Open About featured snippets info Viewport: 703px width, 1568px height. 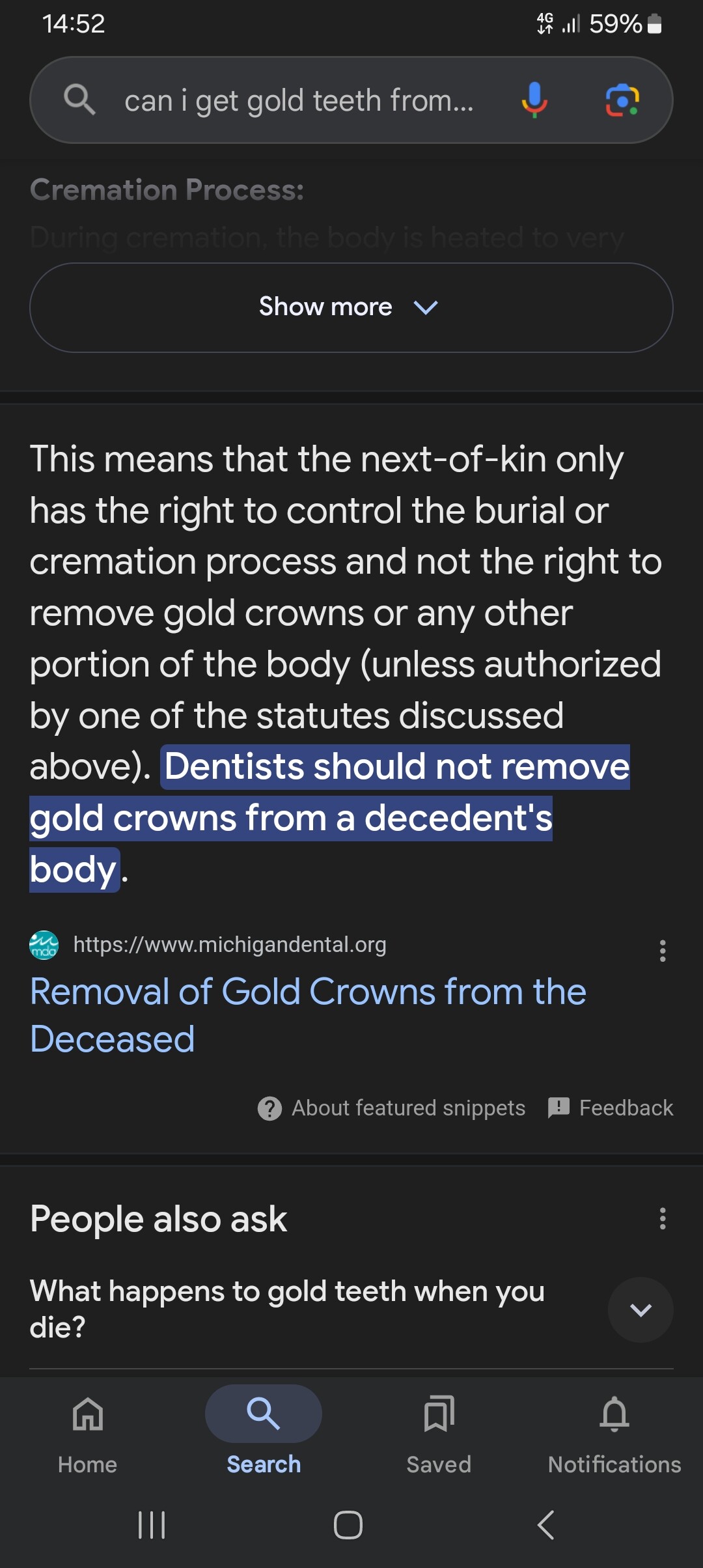click(x=392, y=1108)
